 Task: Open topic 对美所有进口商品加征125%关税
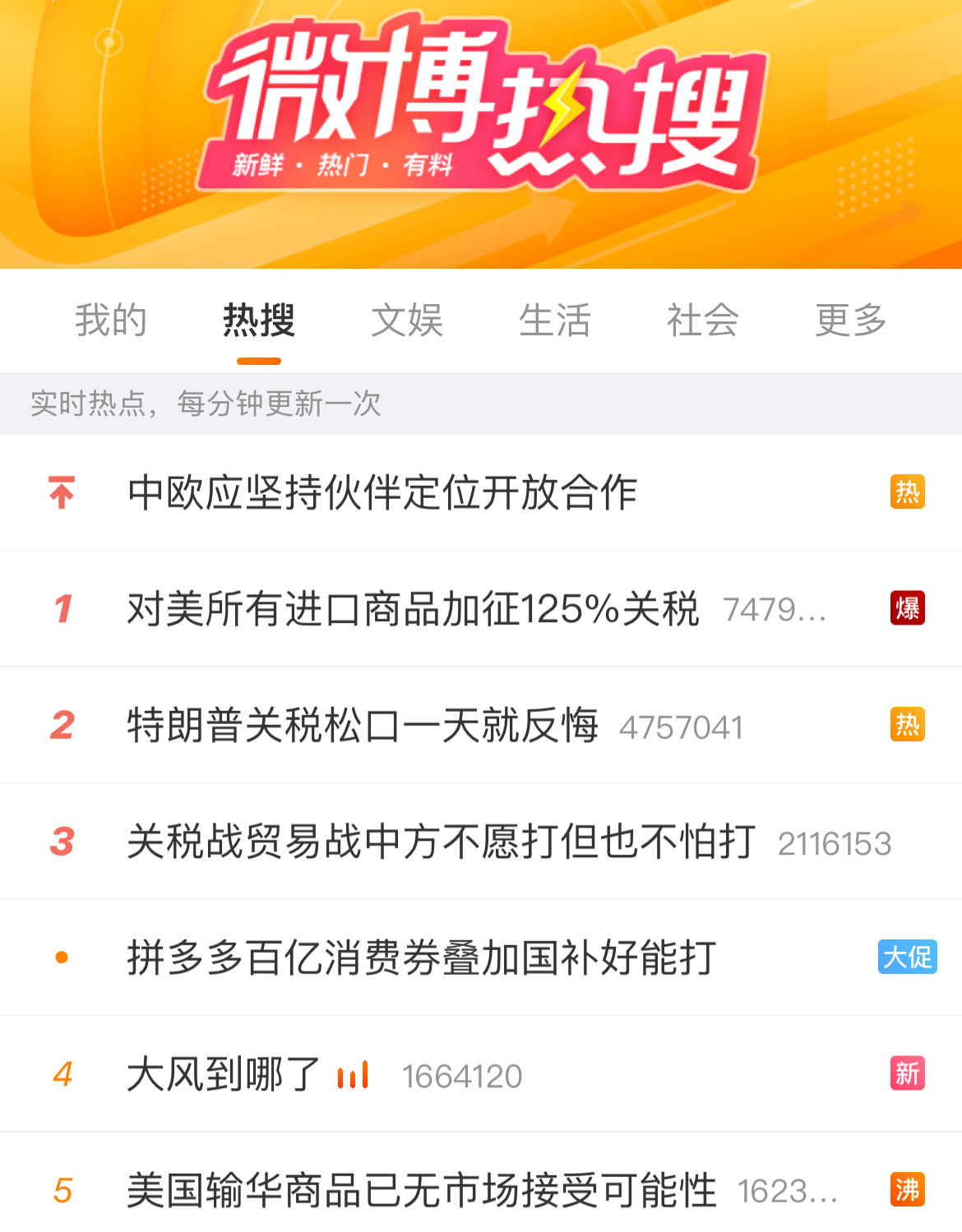pos(413,609)
